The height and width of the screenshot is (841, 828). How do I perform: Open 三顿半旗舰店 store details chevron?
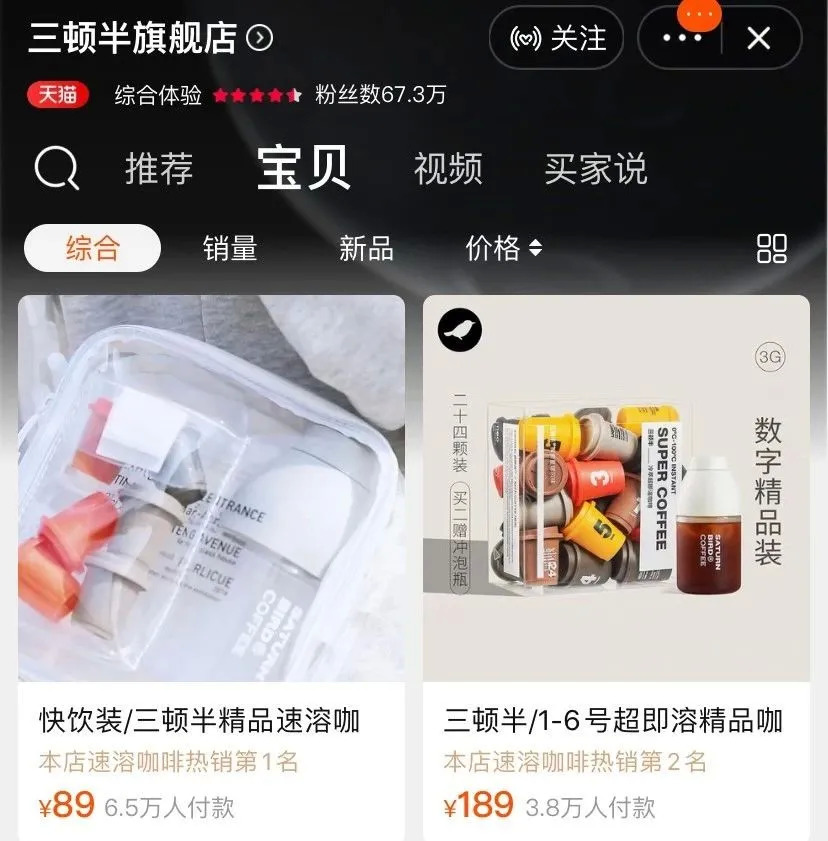point(260,39)
